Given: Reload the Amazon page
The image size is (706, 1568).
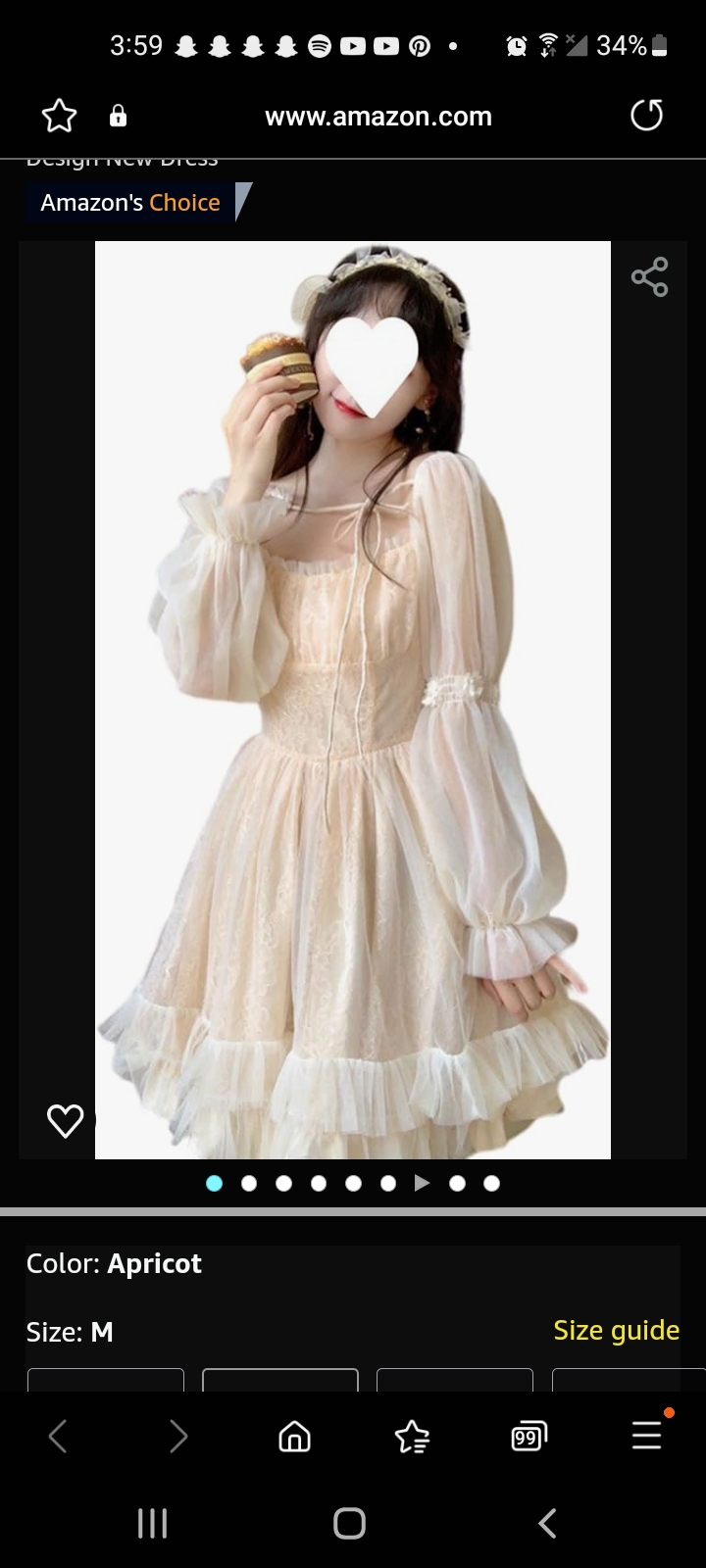Looking at the screenshot, I should coord(646,116).
